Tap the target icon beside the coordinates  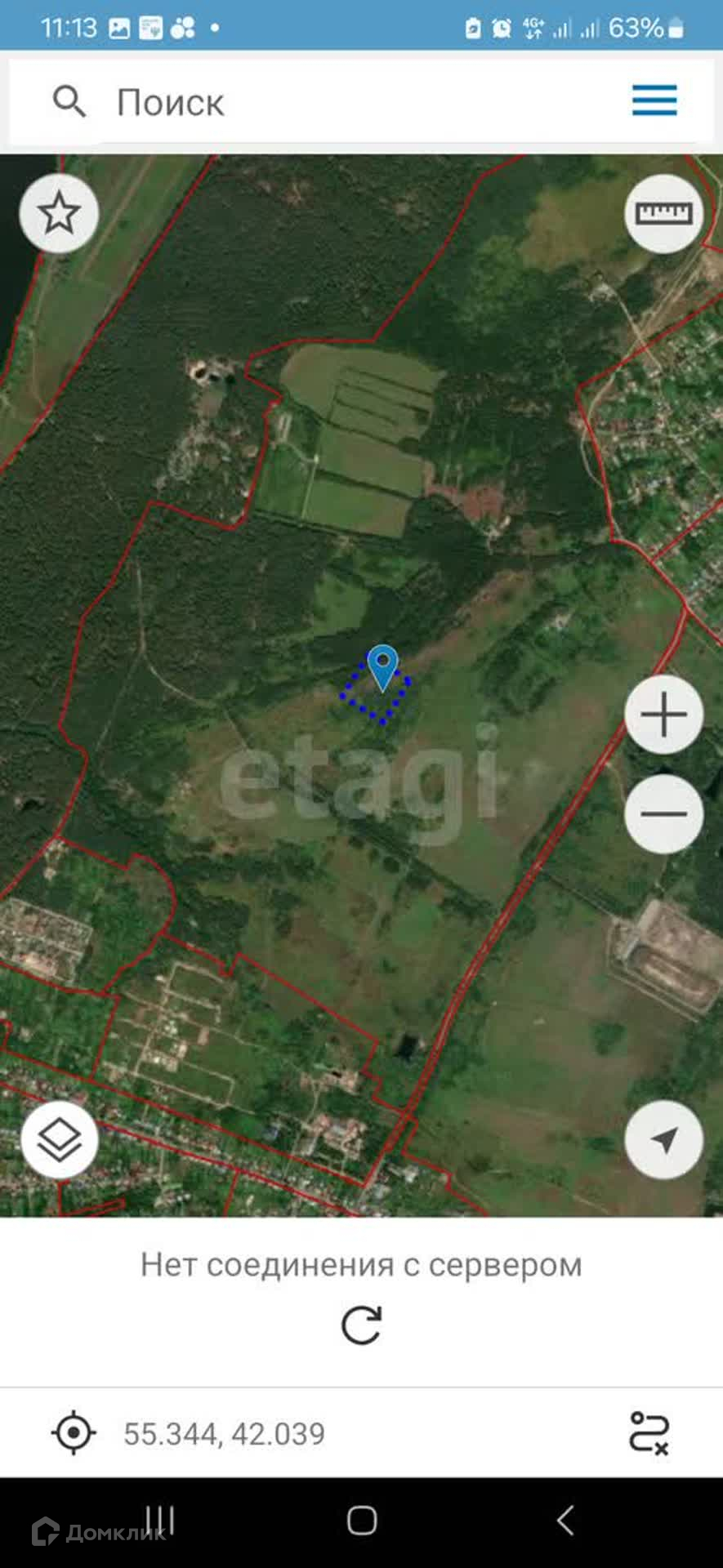point(74,1432)
